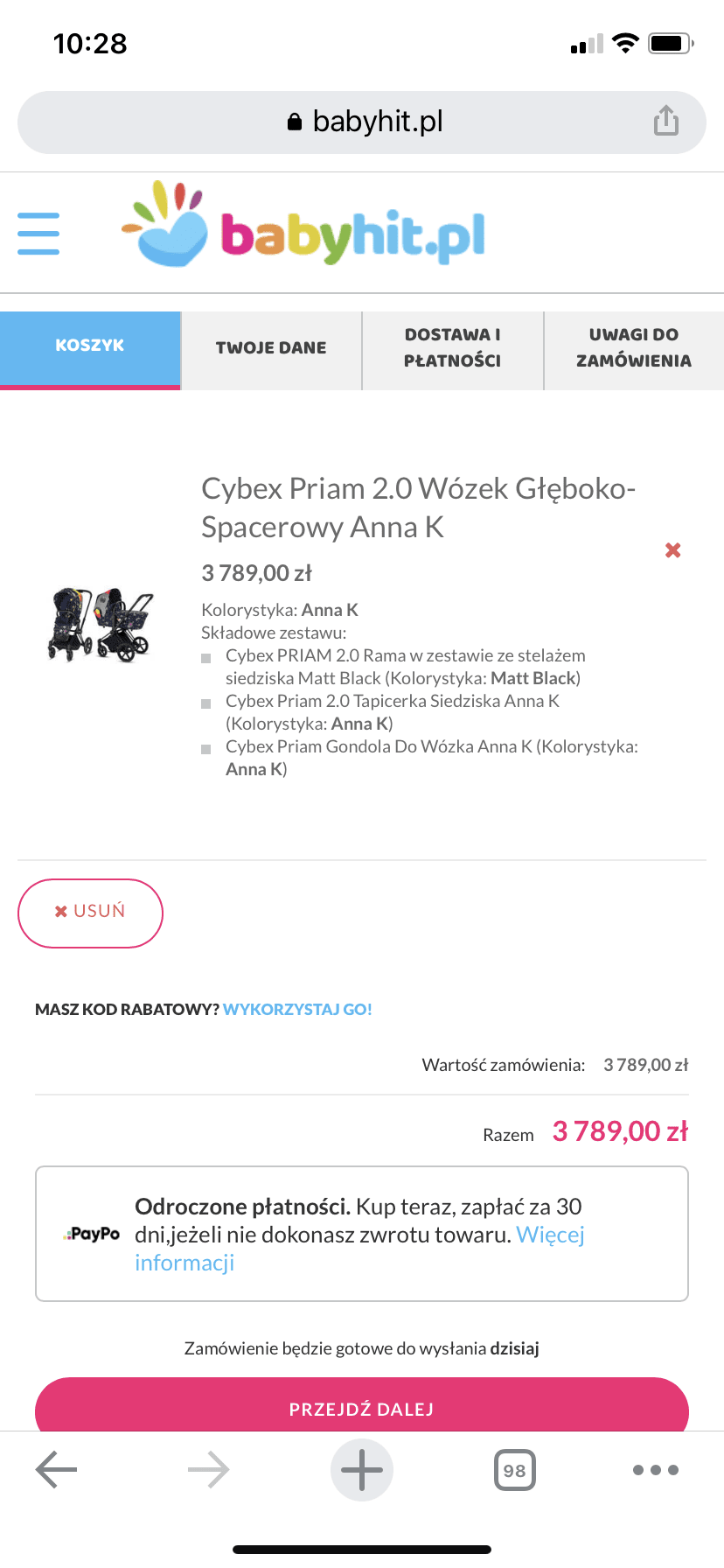Open the browser's three-dot menu
This screenshot has width=724, height=1568.
[x=655, y=1470]
